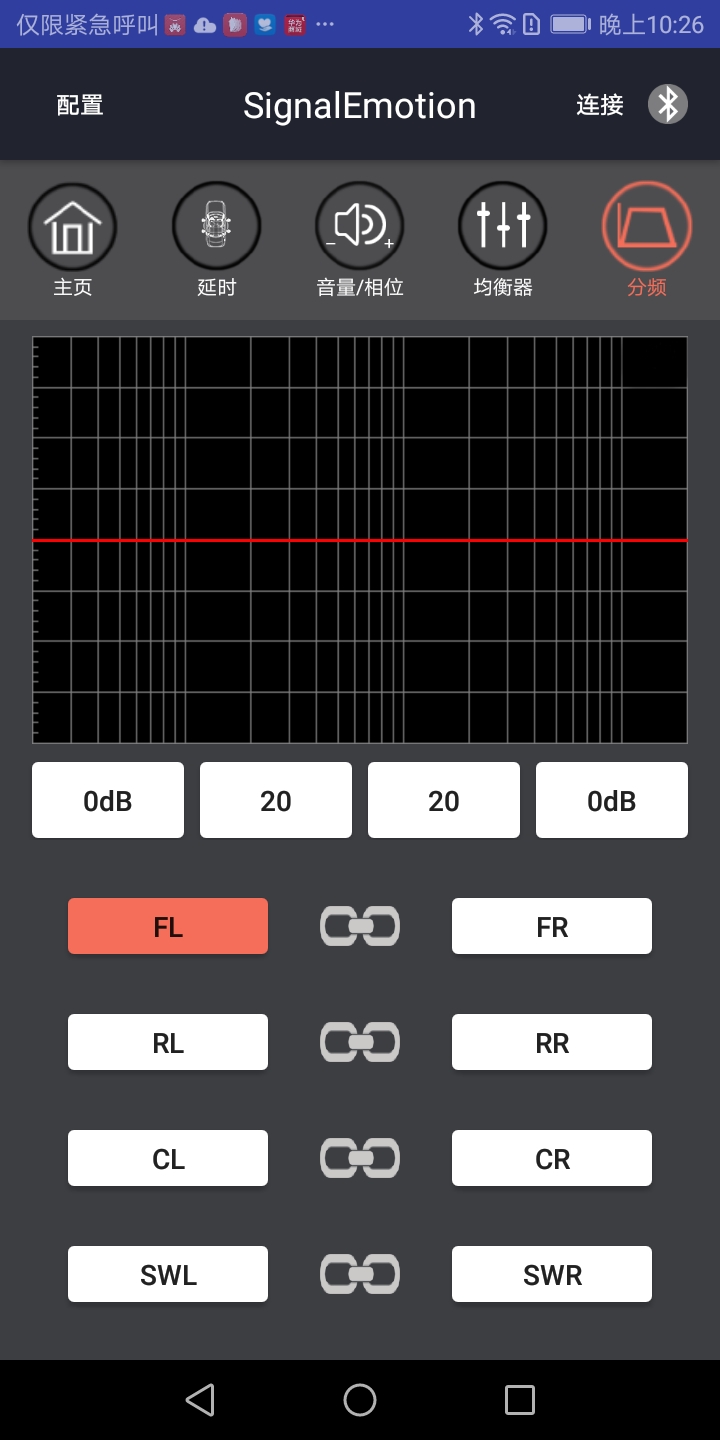The width and height of the screenshot is (720, 1440).
Task: Select the CL channel
Action: pos(168,1158)
